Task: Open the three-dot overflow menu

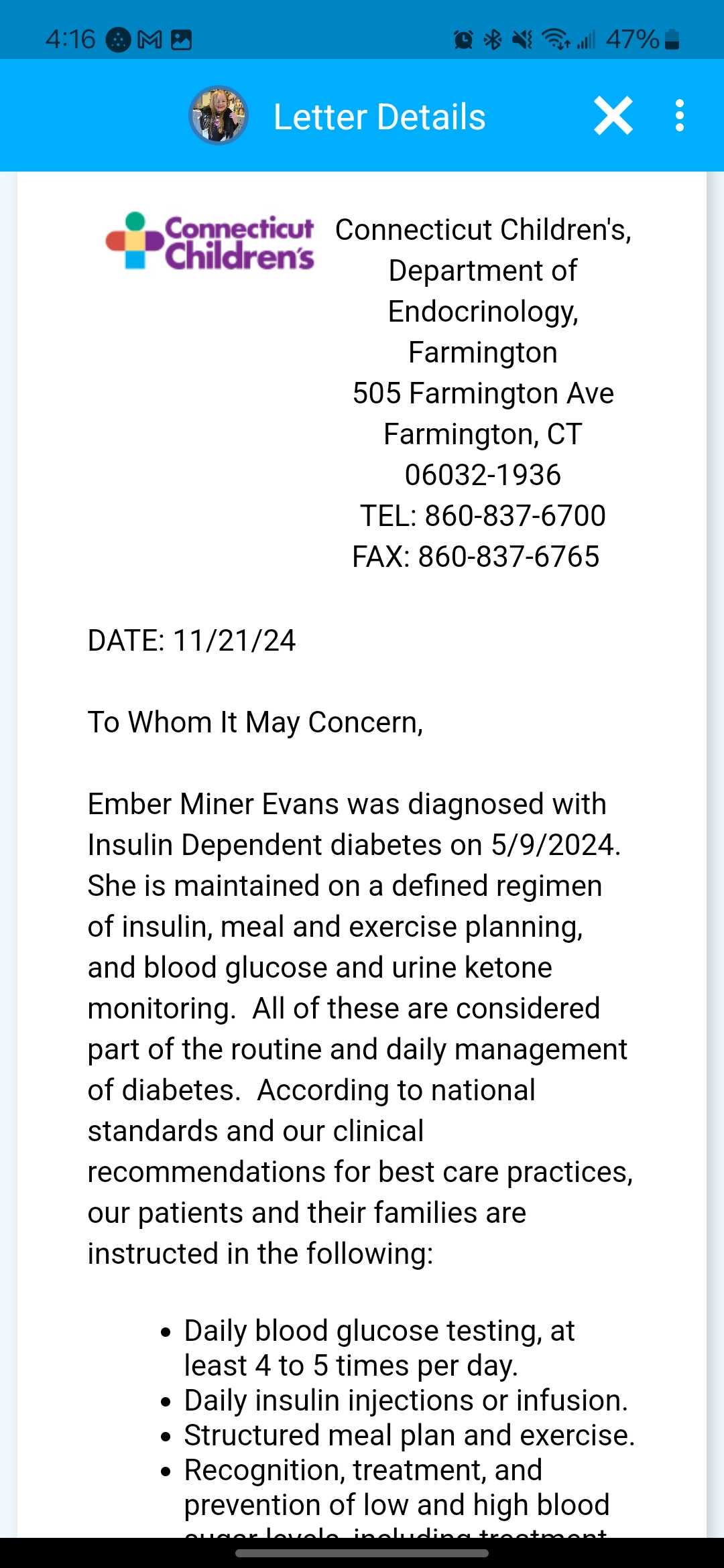Action: tap(680, 116)
